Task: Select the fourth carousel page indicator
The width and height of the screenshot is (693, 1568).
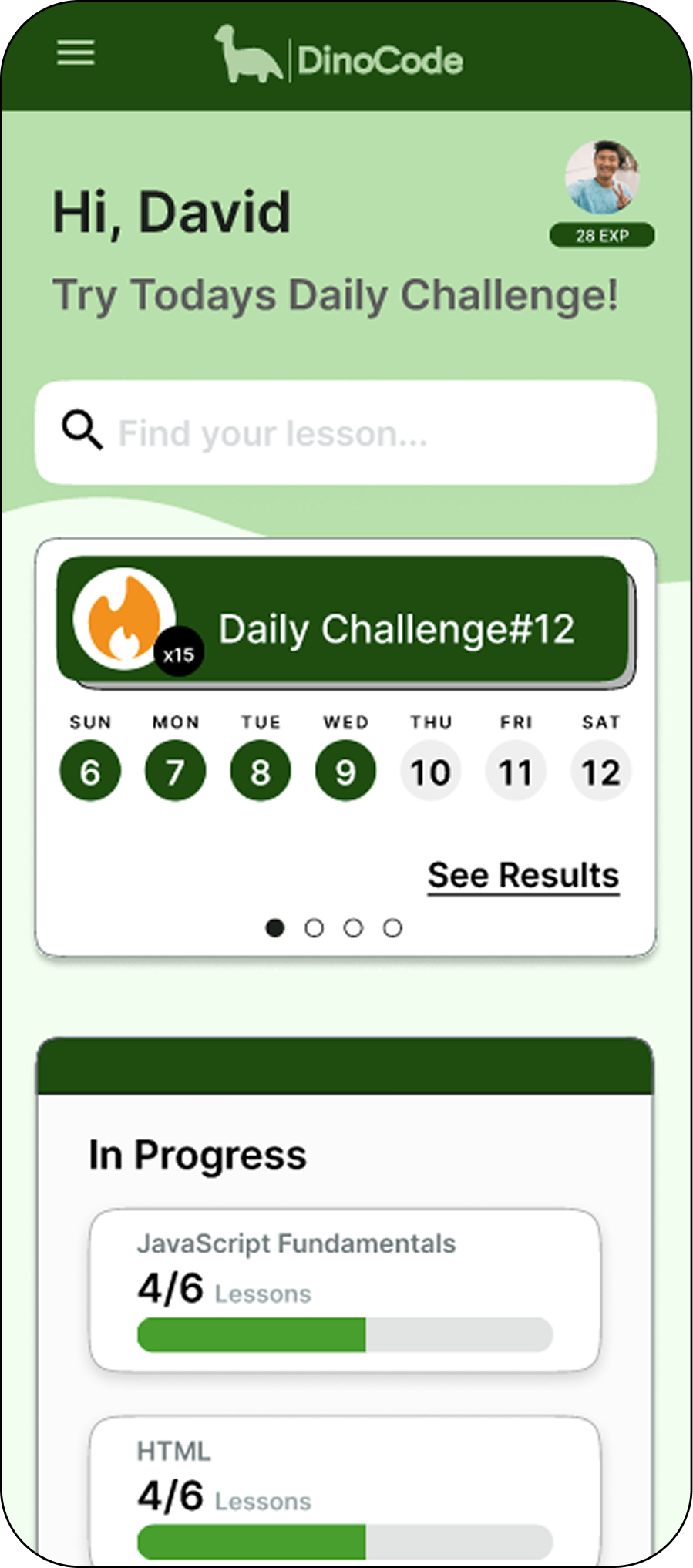Action: coord(393,928)
